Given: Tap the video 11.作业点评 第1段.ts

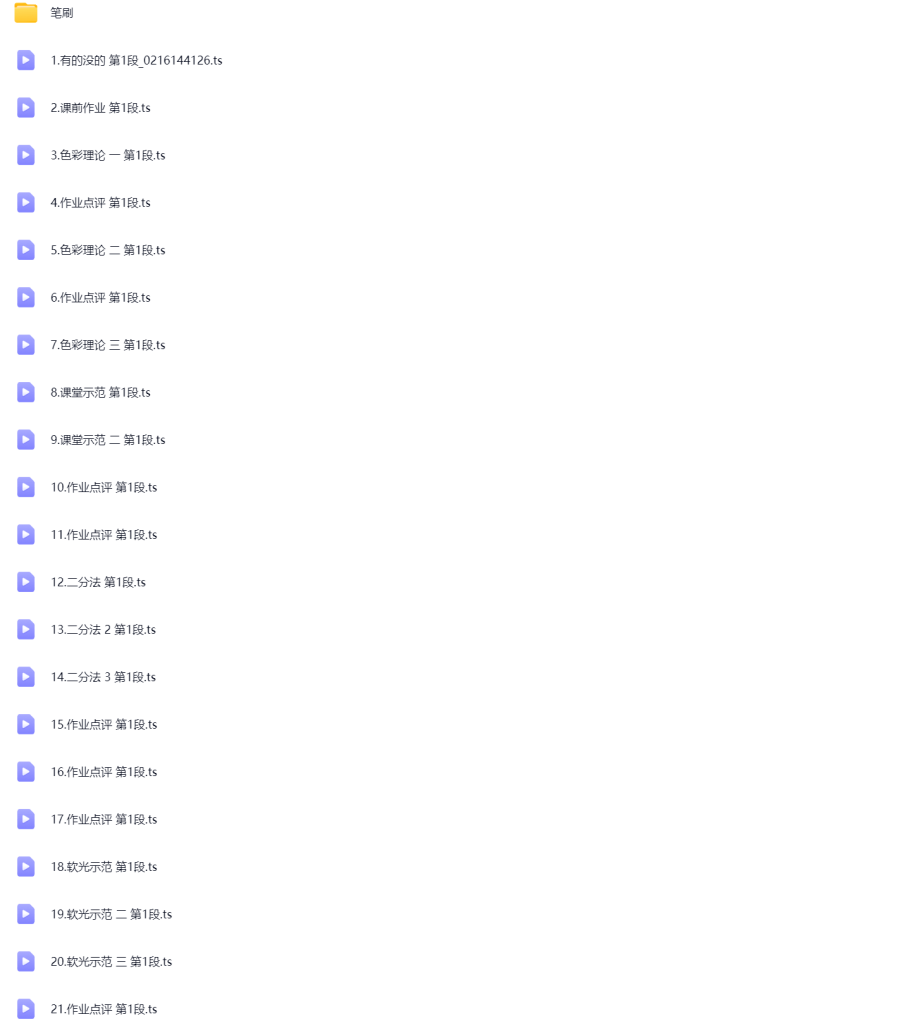Looking at the screenshot, I should 103,535.
